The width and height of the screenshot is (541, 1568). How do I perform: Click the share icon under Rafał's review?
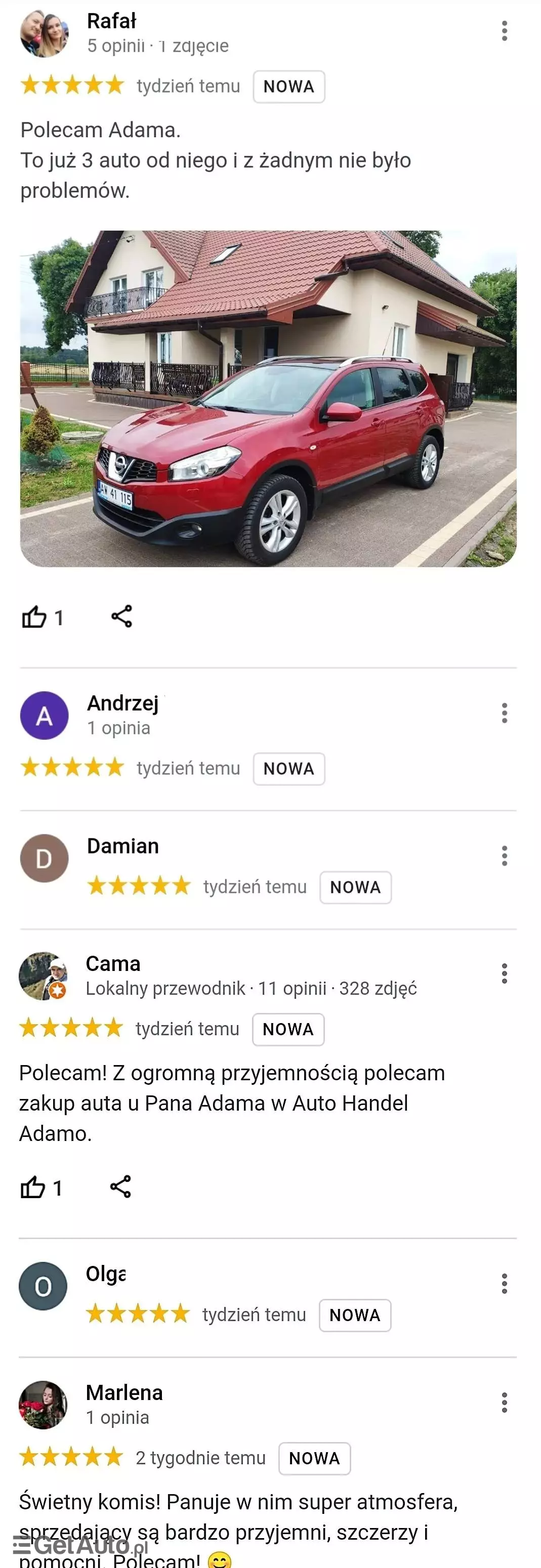coord(121,617)
